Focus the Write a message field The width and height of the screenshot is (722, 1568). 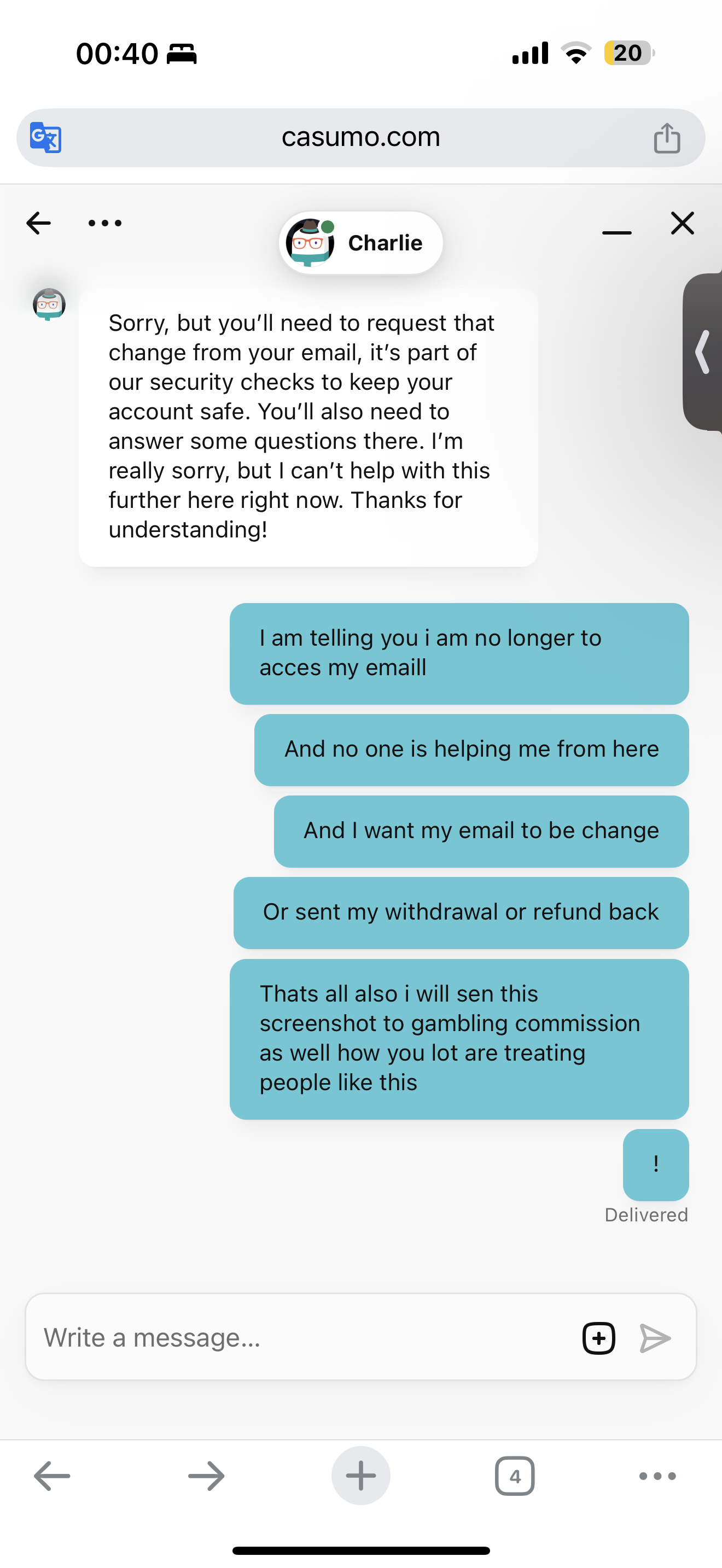298,1337
